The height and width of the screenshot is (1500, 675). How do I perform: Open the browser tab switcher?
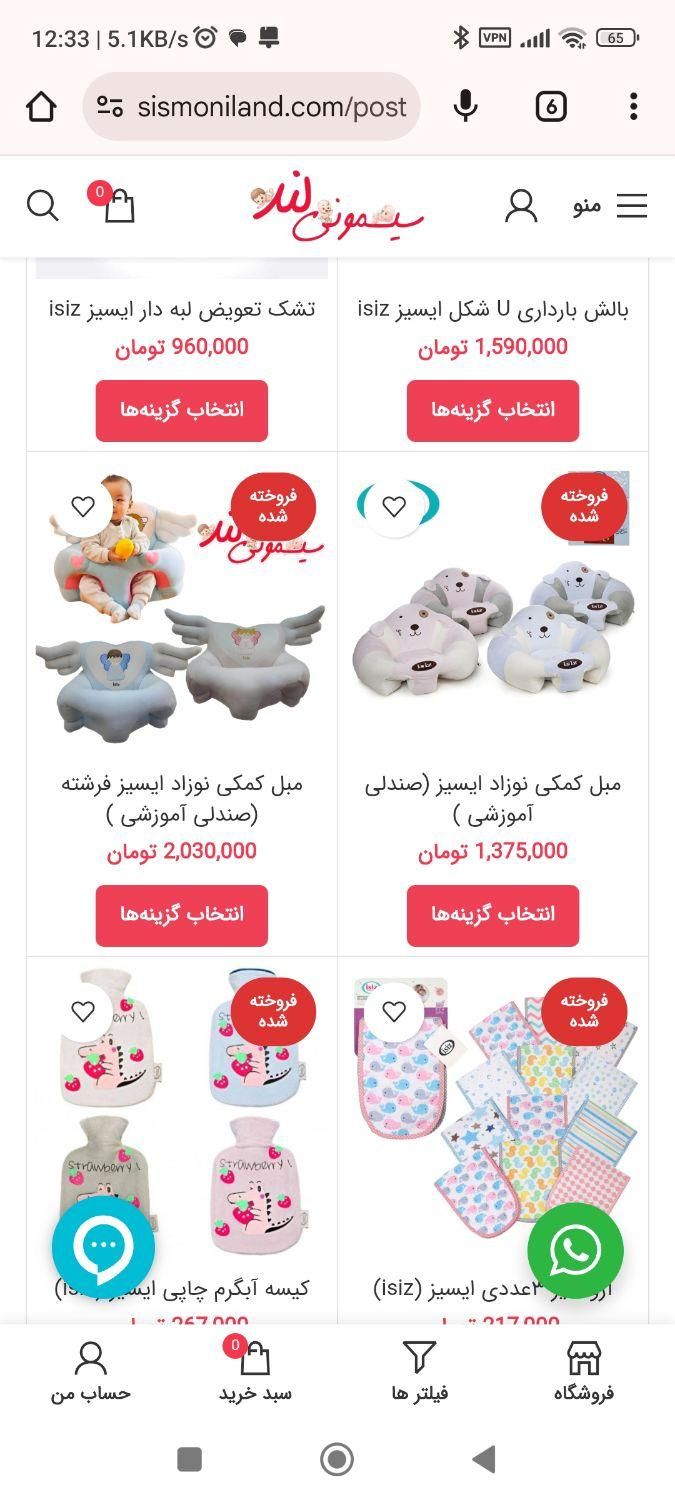pos(551,106)
